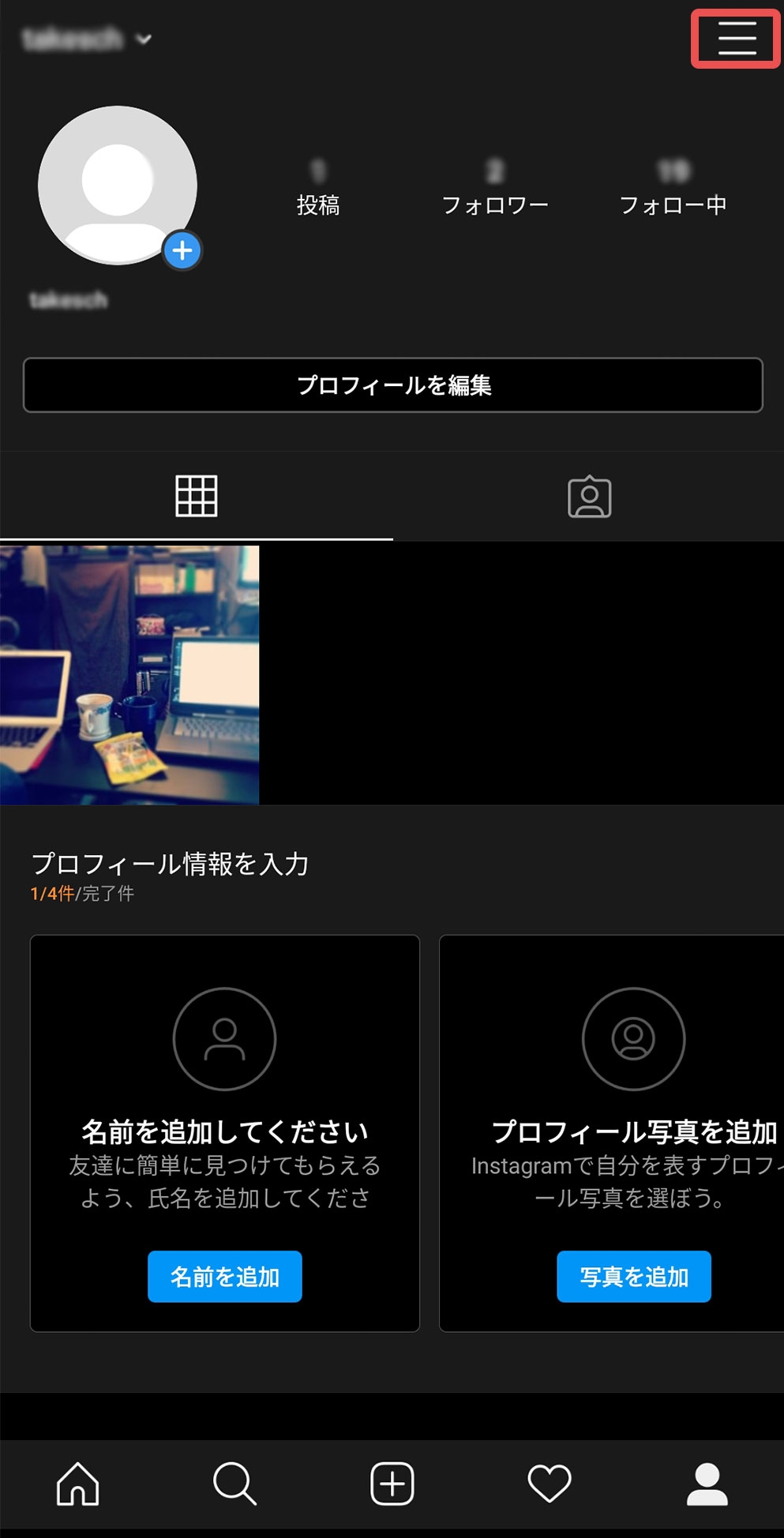Open the activity heart tab
Viewport: 784px width, 1538px height.
pos(550,1484)
